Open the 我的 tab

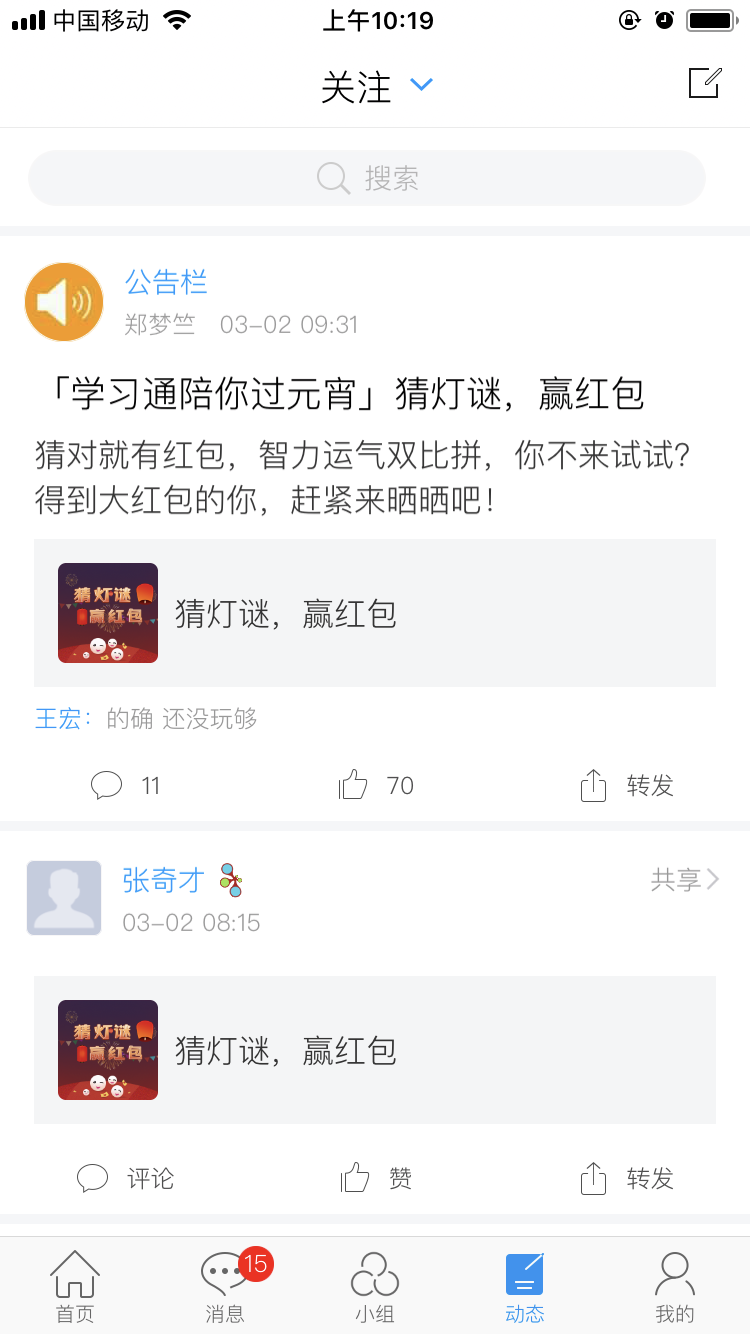click(675, 1286)
